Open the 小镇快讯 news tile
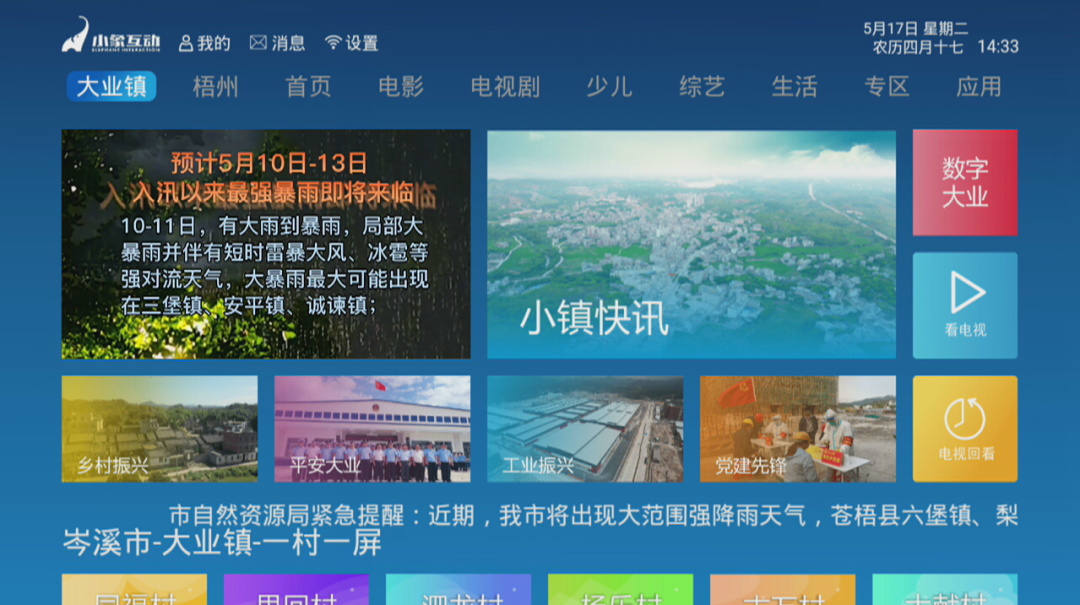 [x=691, y=244]
